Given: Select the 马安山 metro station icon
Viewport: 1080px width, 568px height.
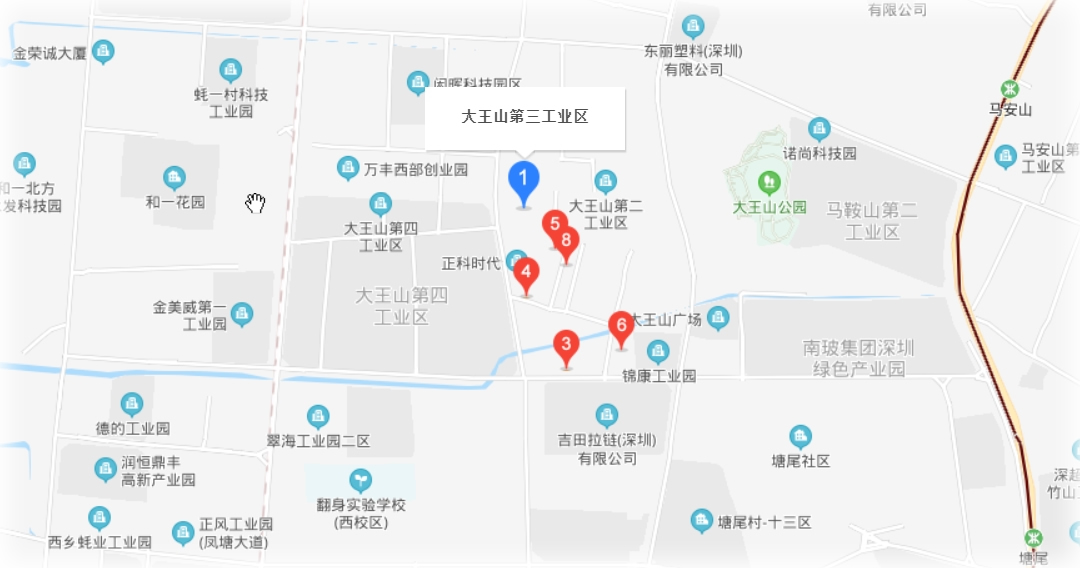Looking at the screenshot, I should [1010, 88].
